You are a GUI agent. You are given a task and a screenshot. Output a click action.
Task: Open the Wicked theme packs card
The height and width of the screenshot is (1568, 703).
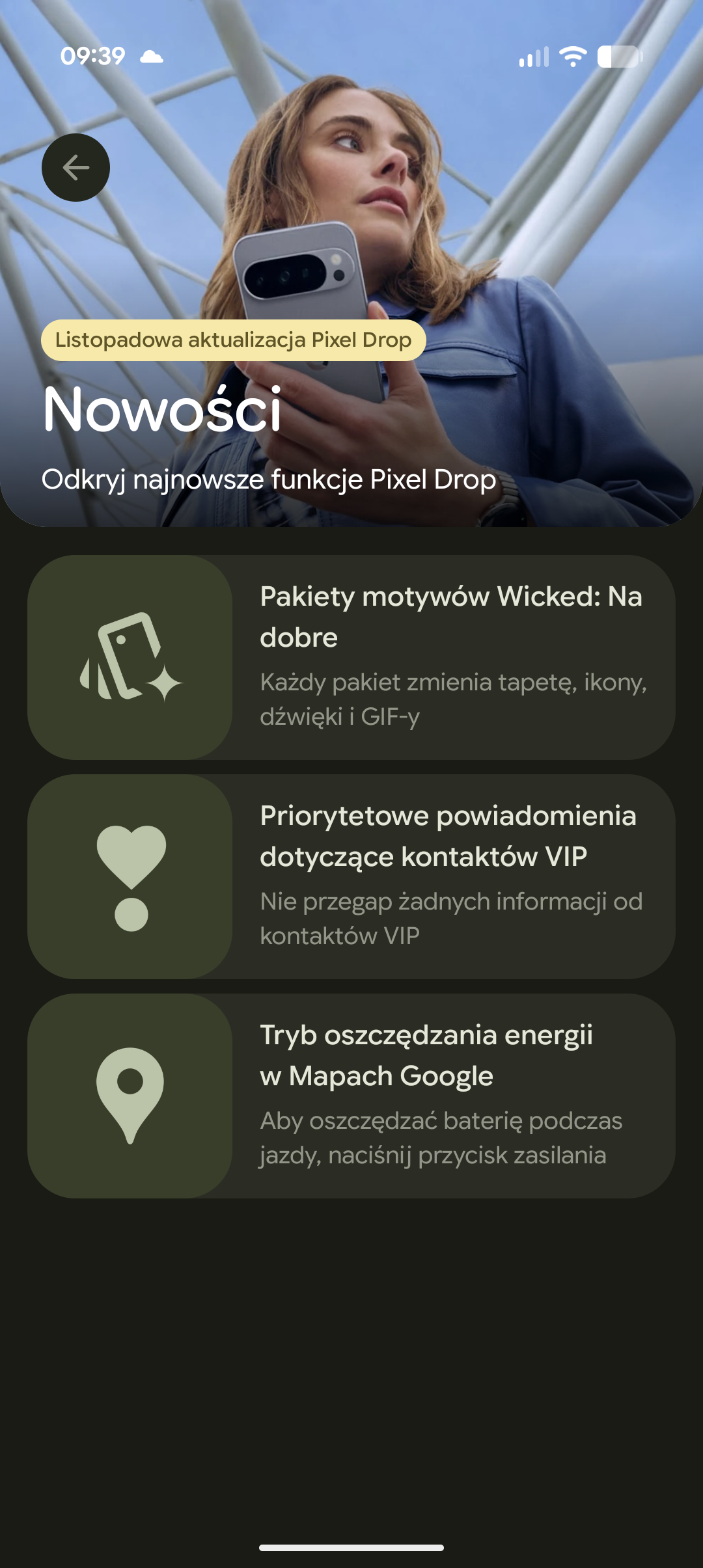(x=351, y=657)
